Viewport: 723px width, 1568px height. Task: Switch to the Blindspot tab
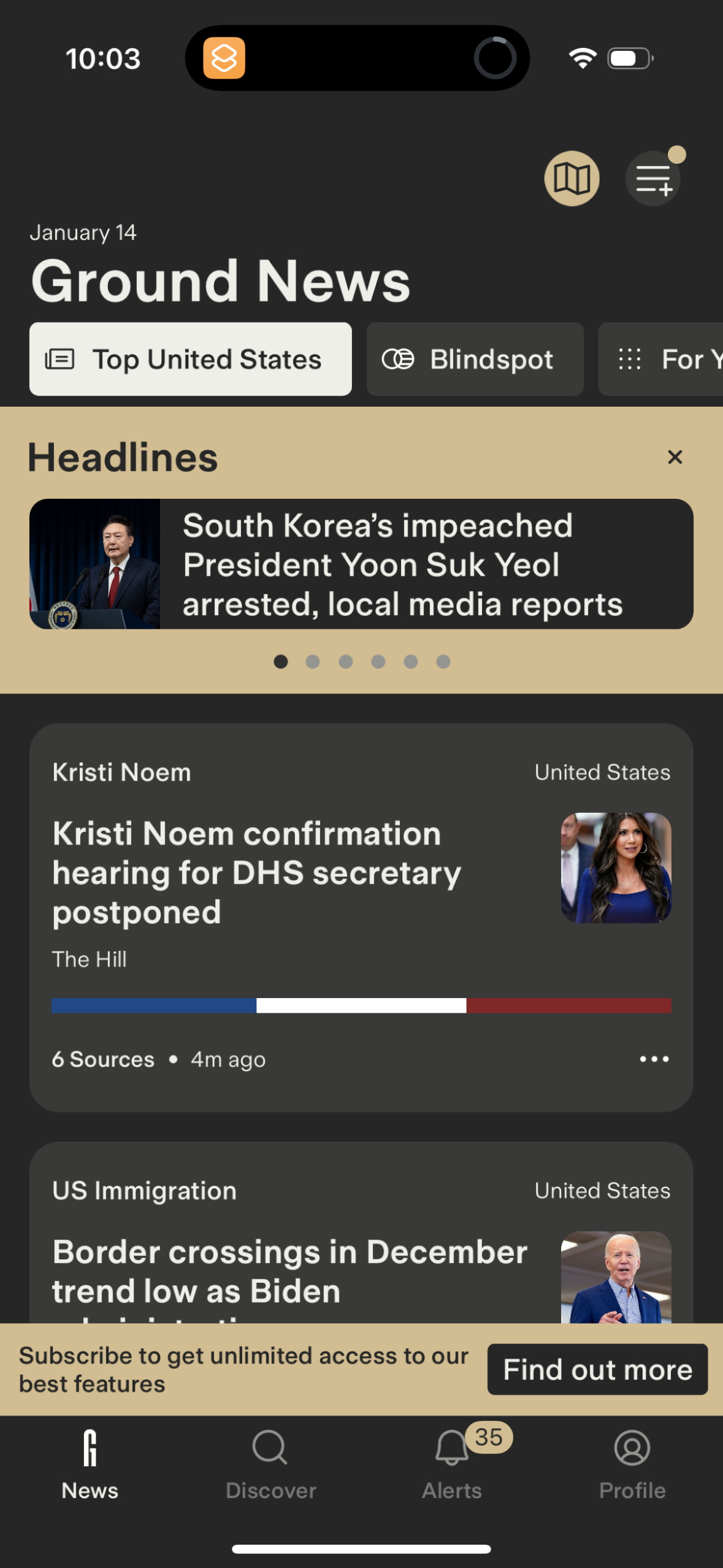coord(475,359)
